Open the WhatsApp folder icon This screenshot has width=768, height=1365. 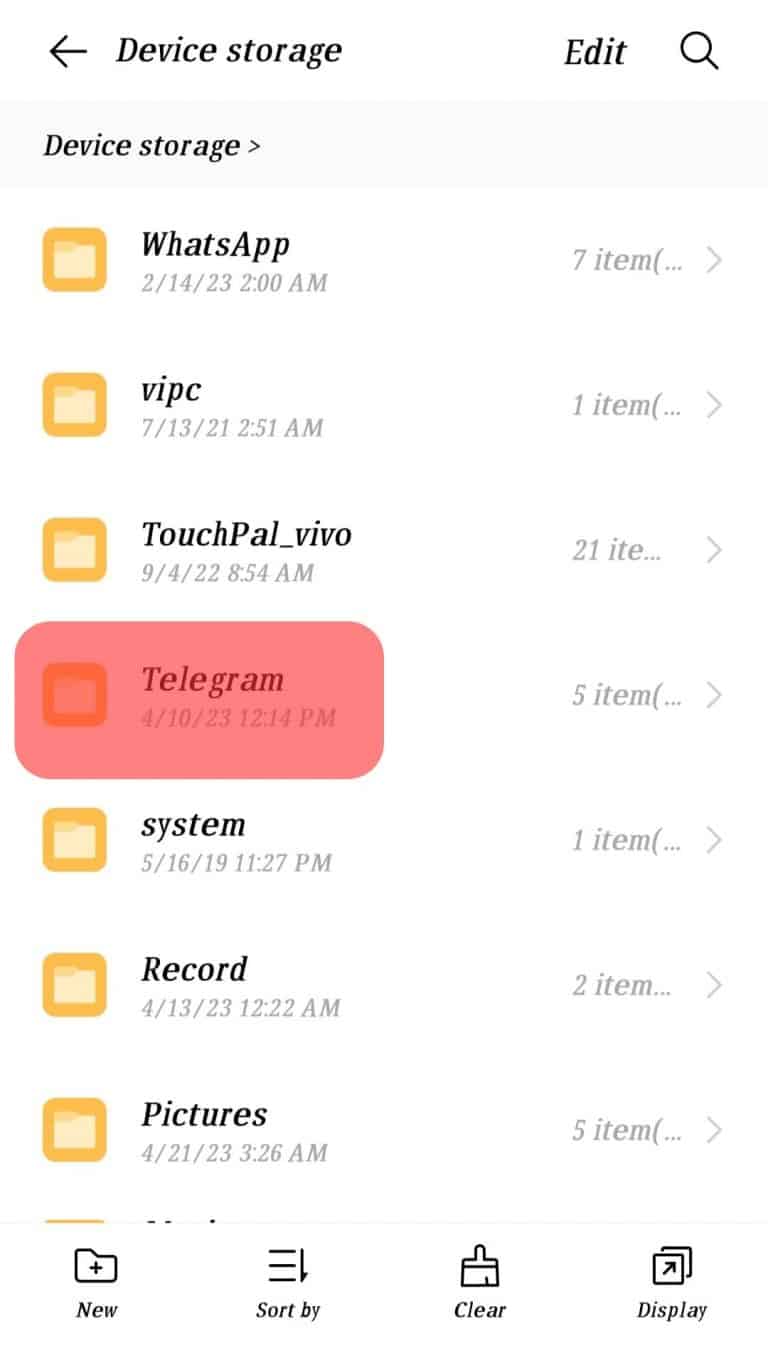[x=75, y=259]
